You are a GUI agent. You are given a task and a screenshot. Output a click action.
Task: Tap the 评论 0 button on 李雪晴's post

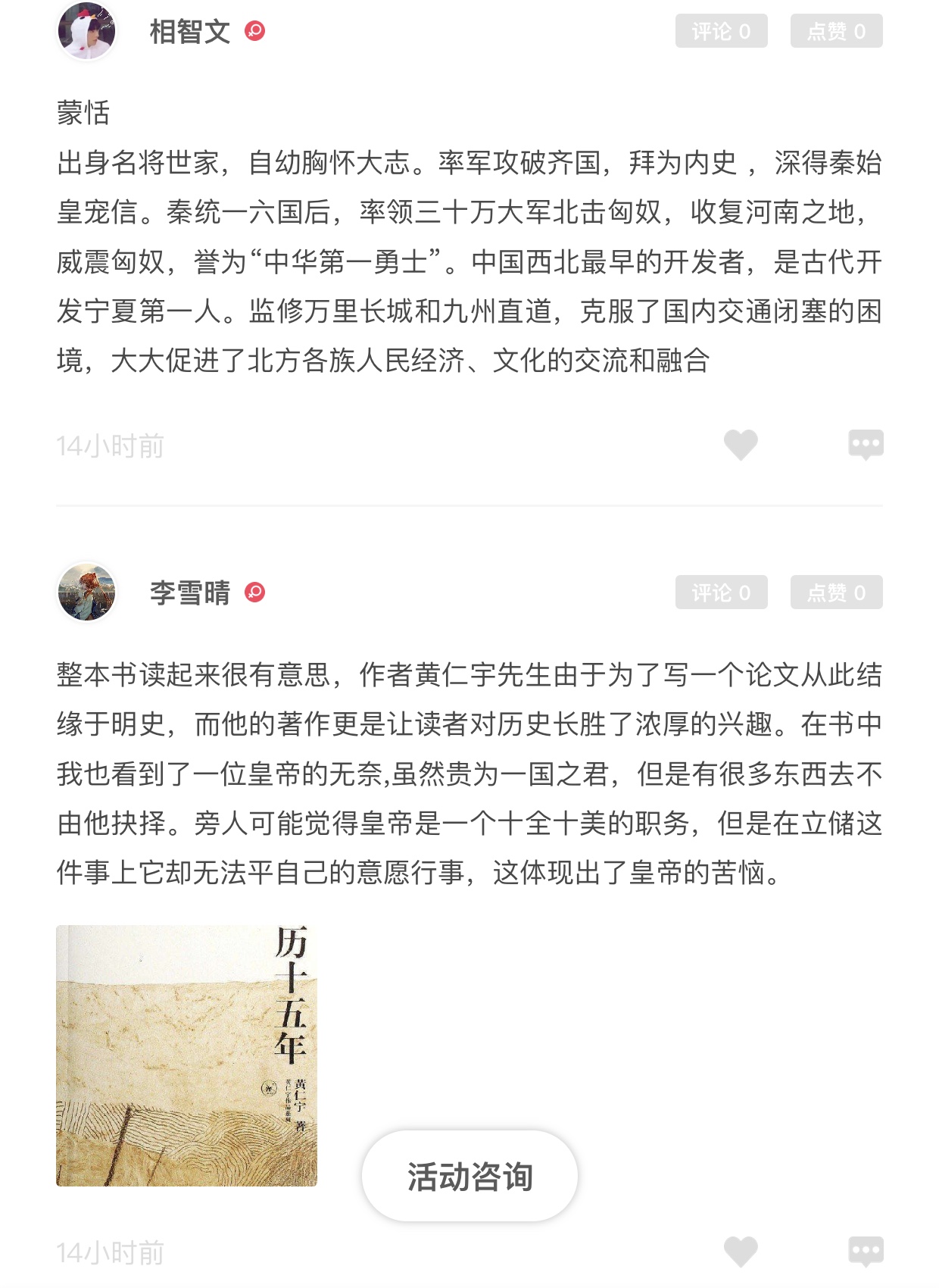(721, 592)
